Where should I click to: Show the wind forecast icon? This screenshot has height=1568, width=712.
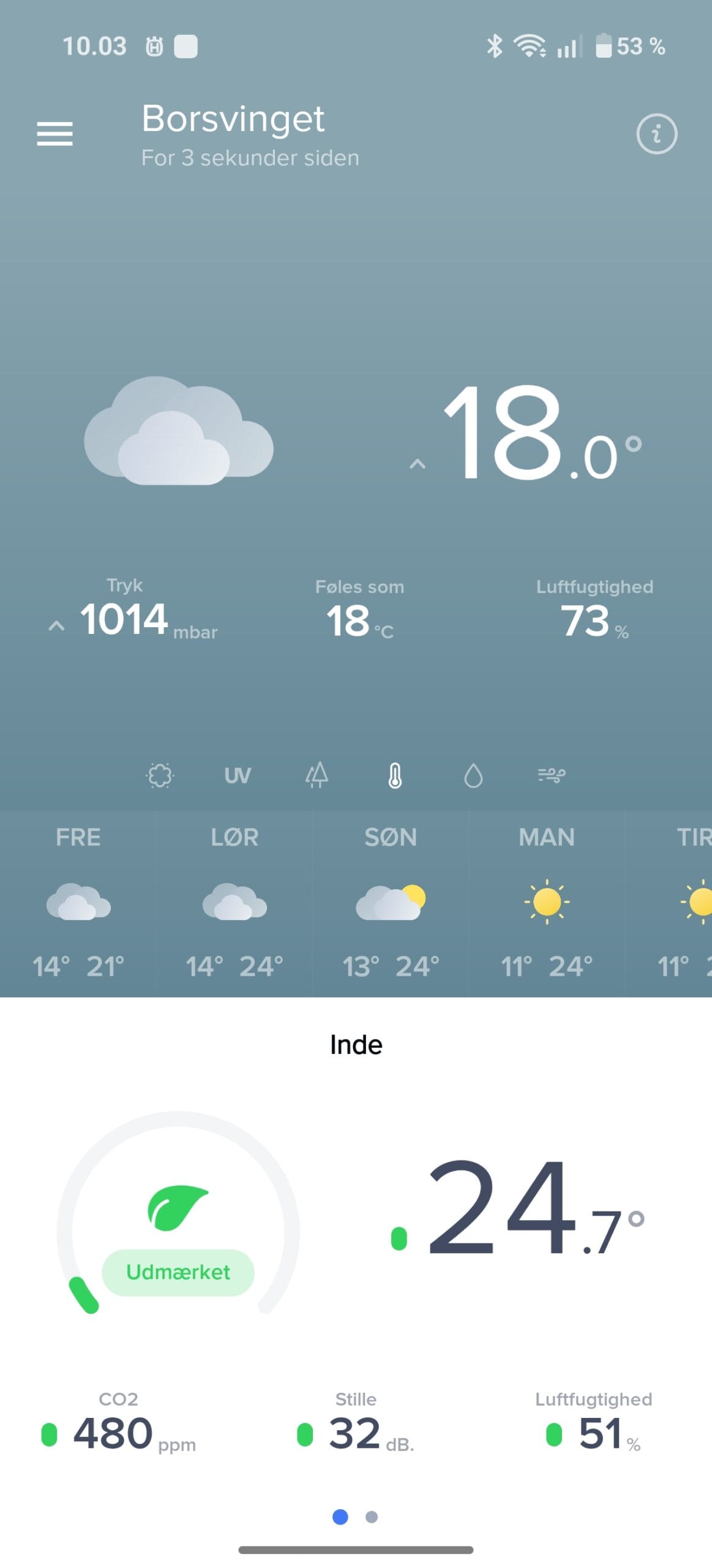pos(551,775)
